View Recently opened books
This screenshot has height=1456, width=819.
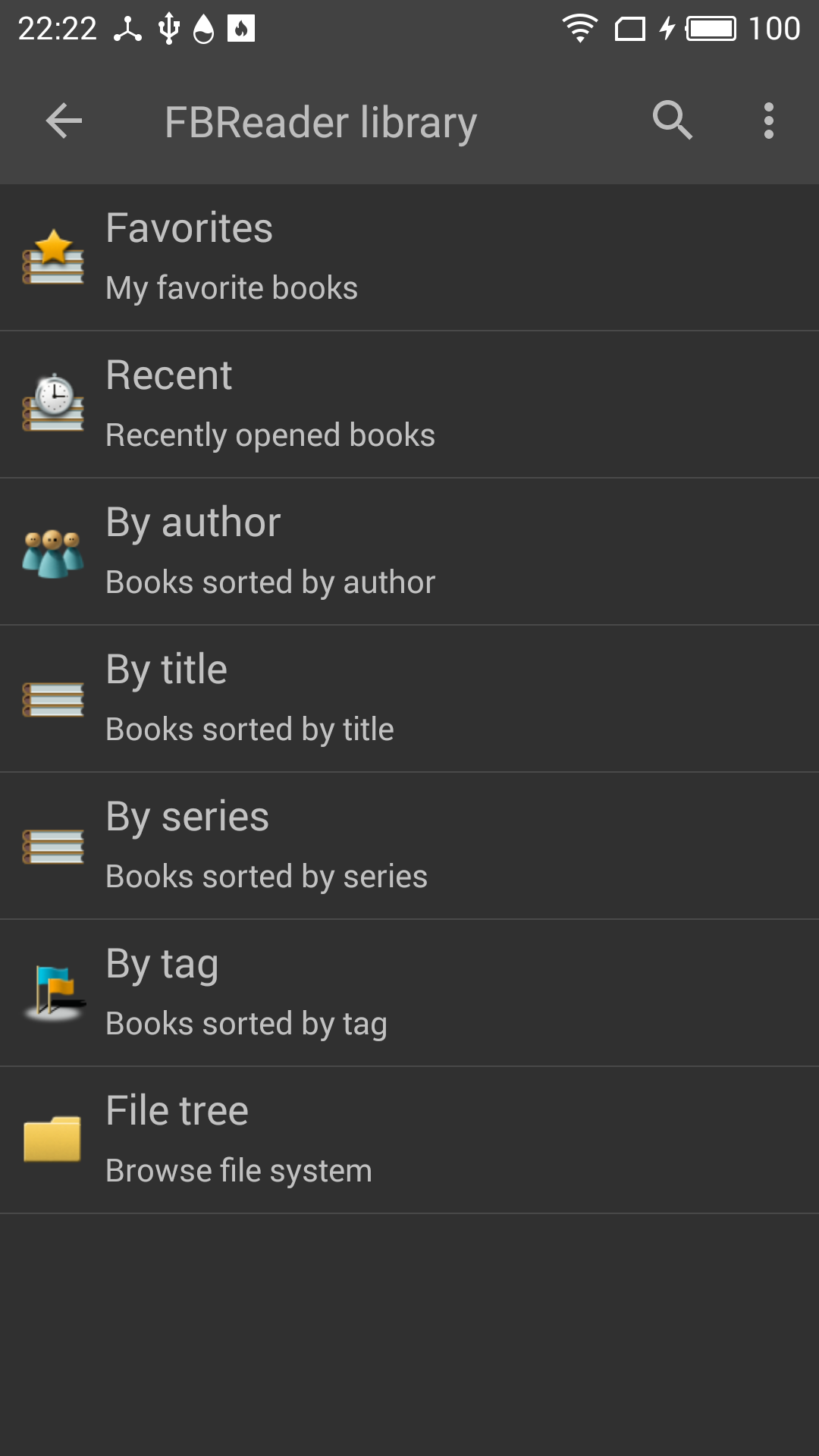[x=409, y=404]
